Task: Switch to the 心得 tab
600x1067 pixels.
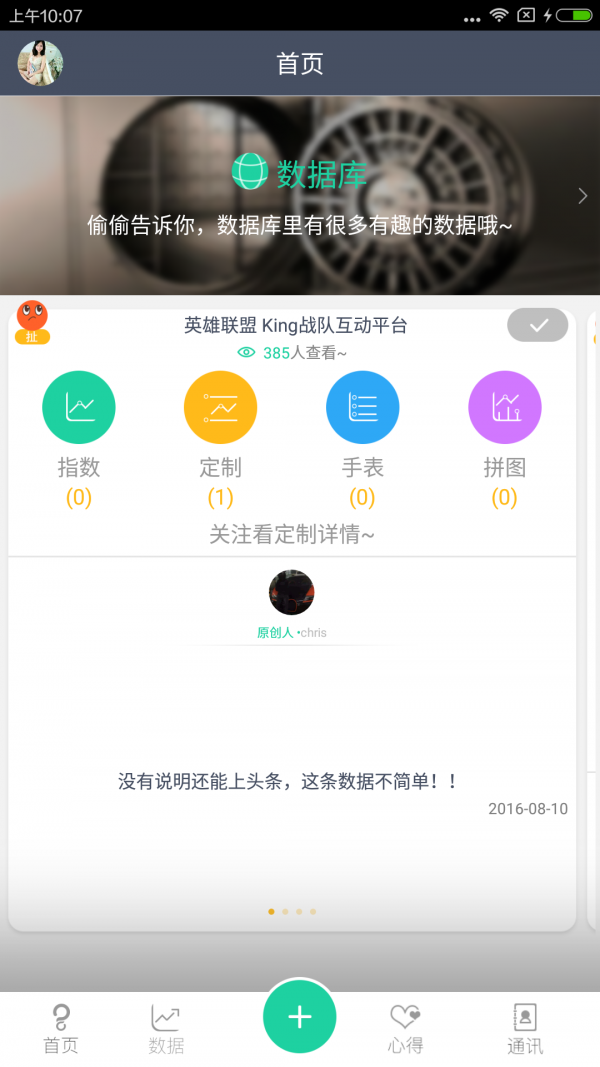Action: tap(405, 1029)
